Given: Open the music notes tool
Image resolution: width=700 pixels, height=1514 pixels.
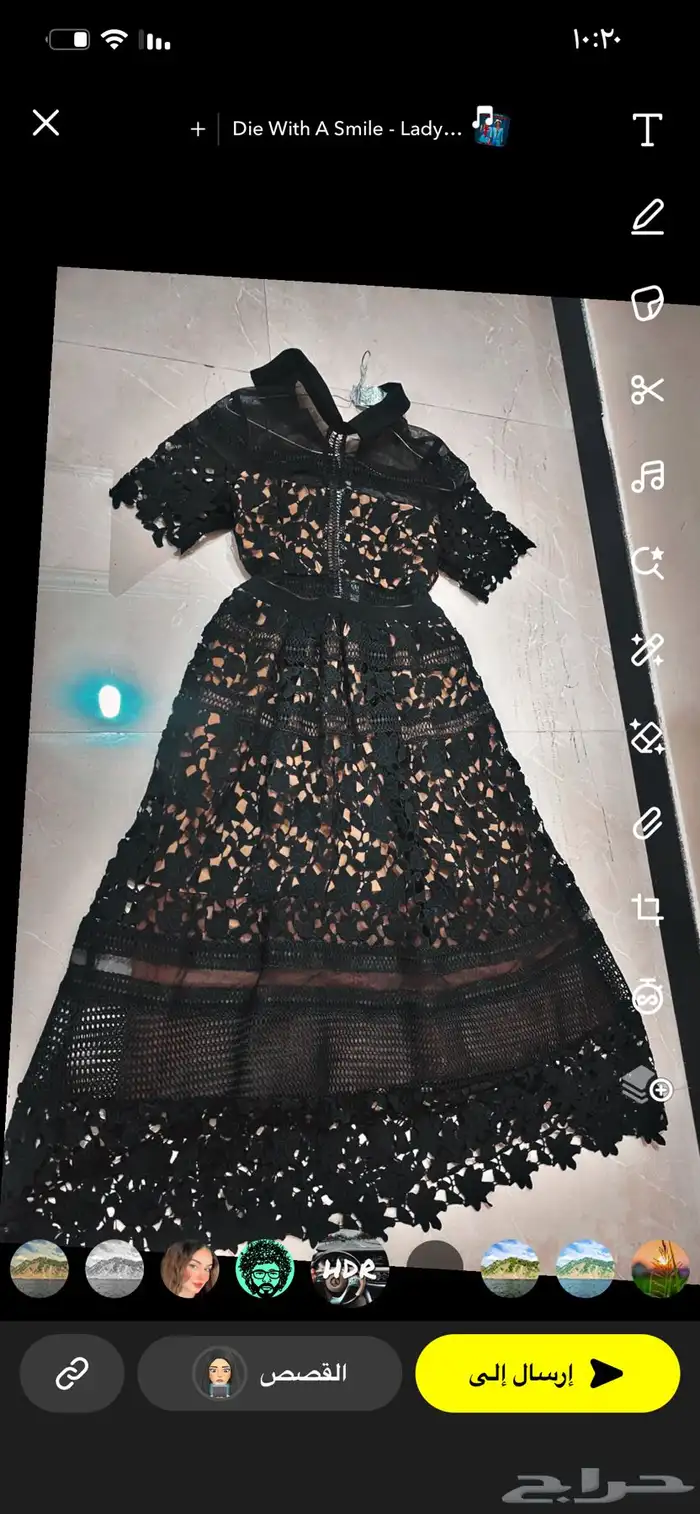Looking at the screenshot, I should point(648,476).
